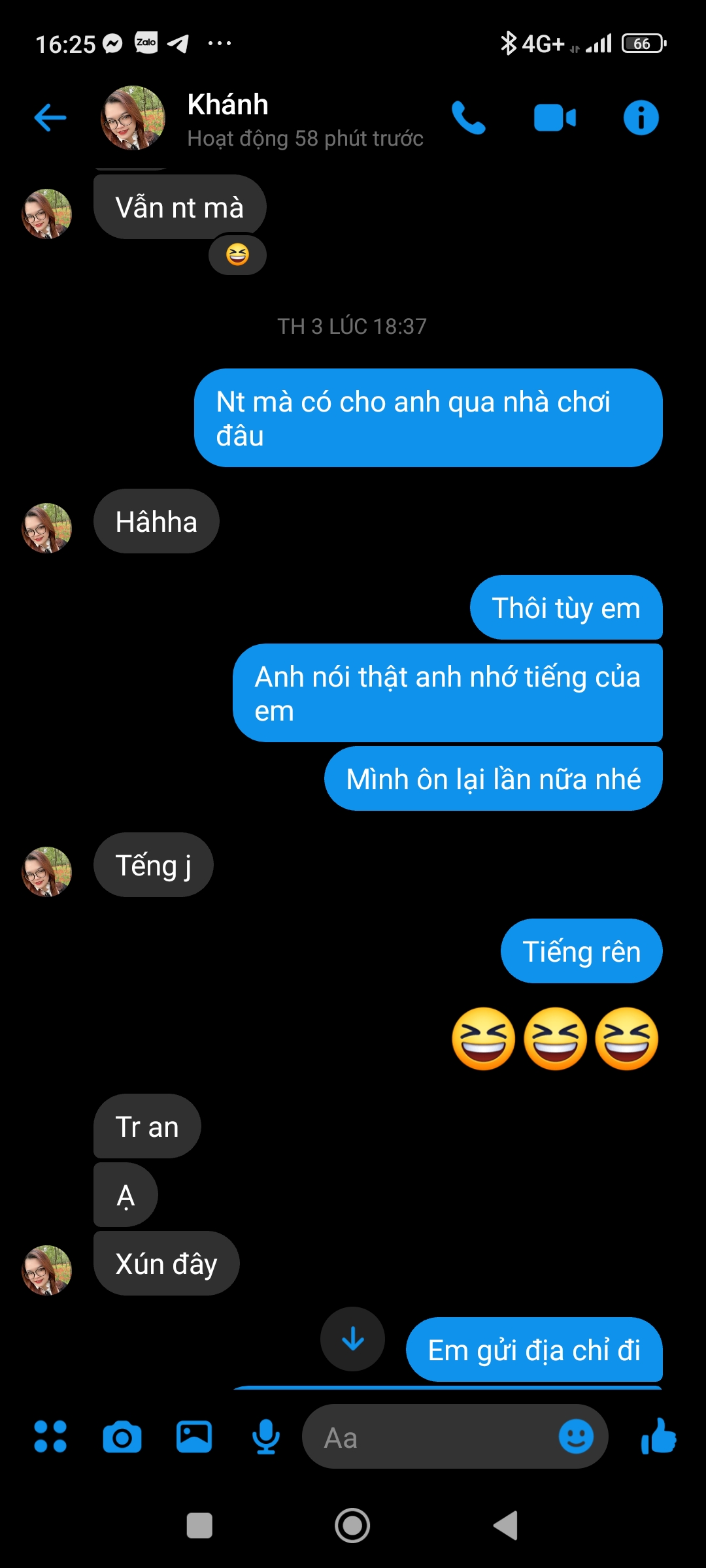Open Khánh's profile from the header
The height and width of the screenshot is (1568, 706).
pos(227,118)
